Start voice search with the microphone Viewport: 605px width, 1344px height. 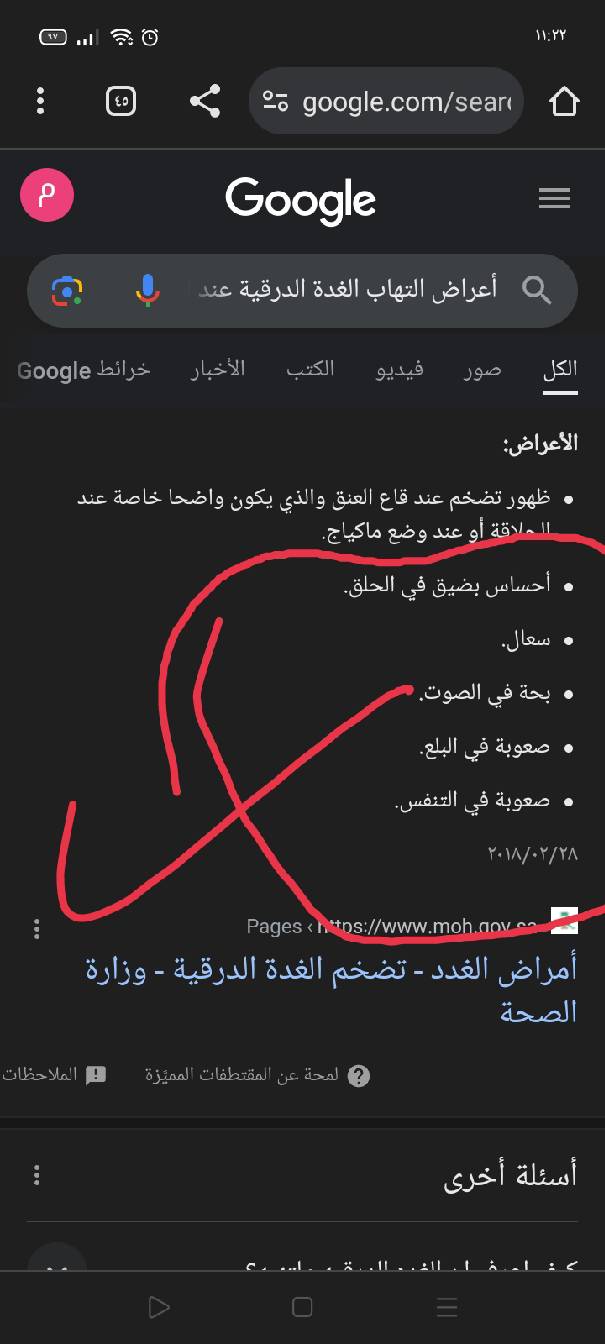click(147, 291)
